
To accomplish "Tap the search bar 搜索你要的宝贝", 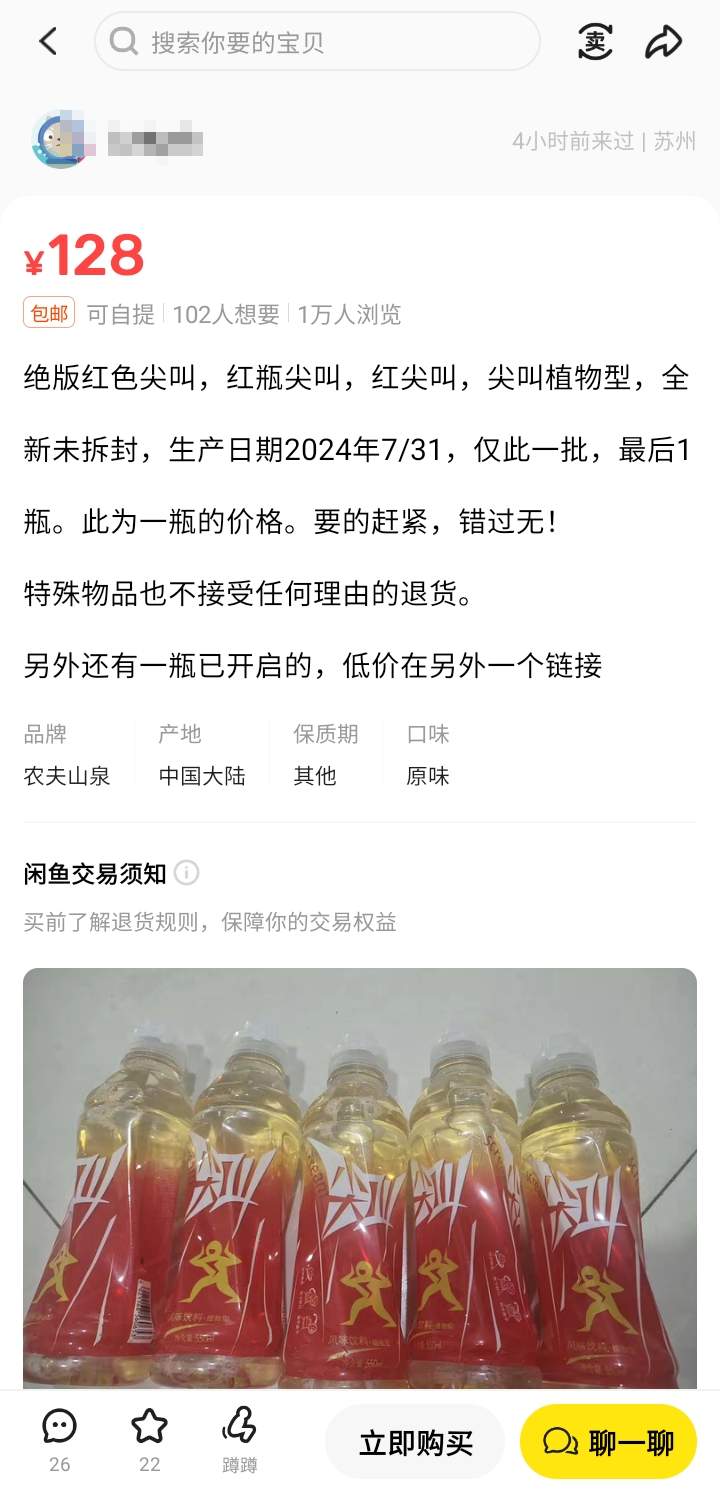I will 316,41.
